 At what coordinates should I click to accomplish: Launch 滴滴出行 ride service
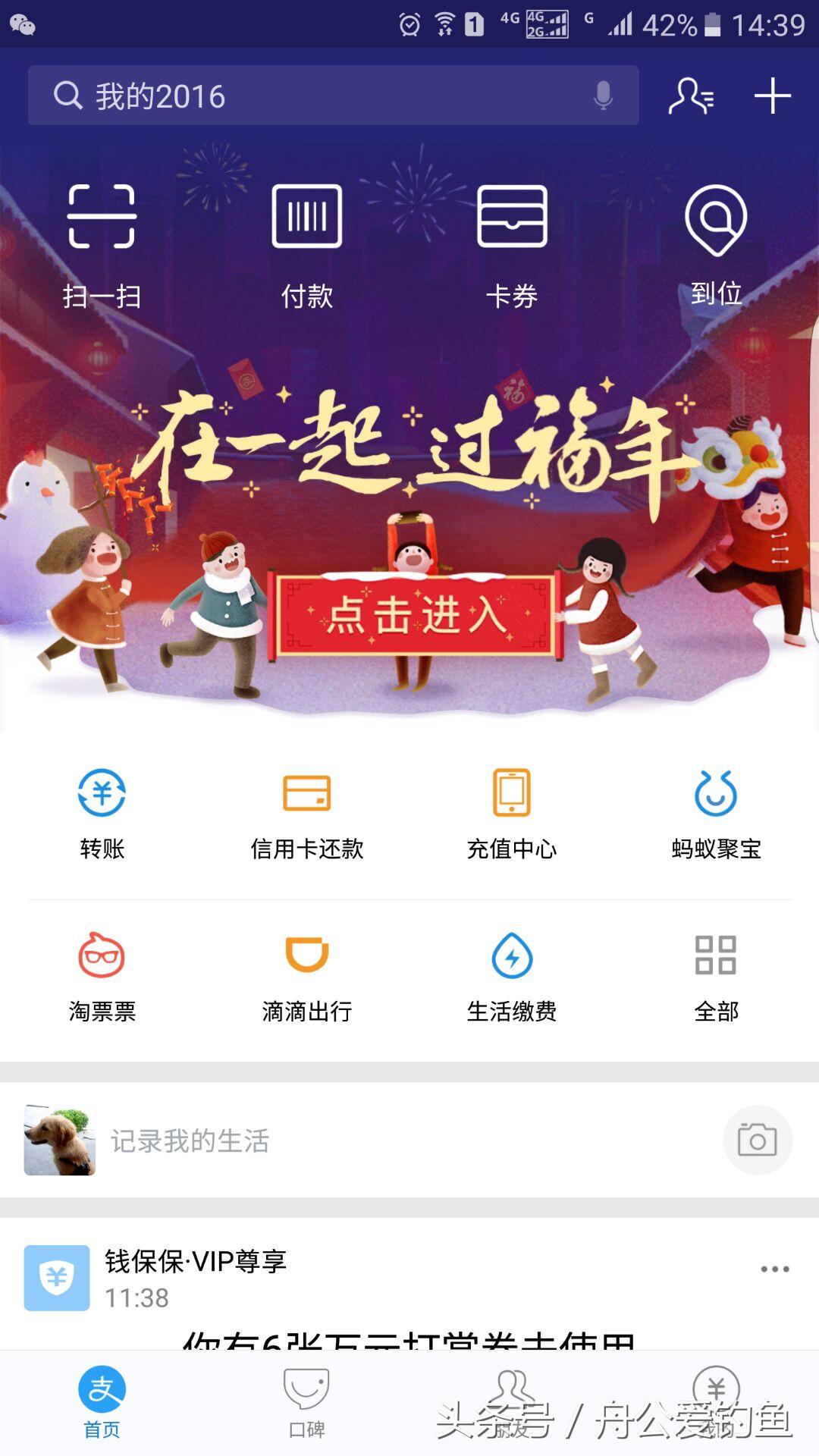pos(307,980)
